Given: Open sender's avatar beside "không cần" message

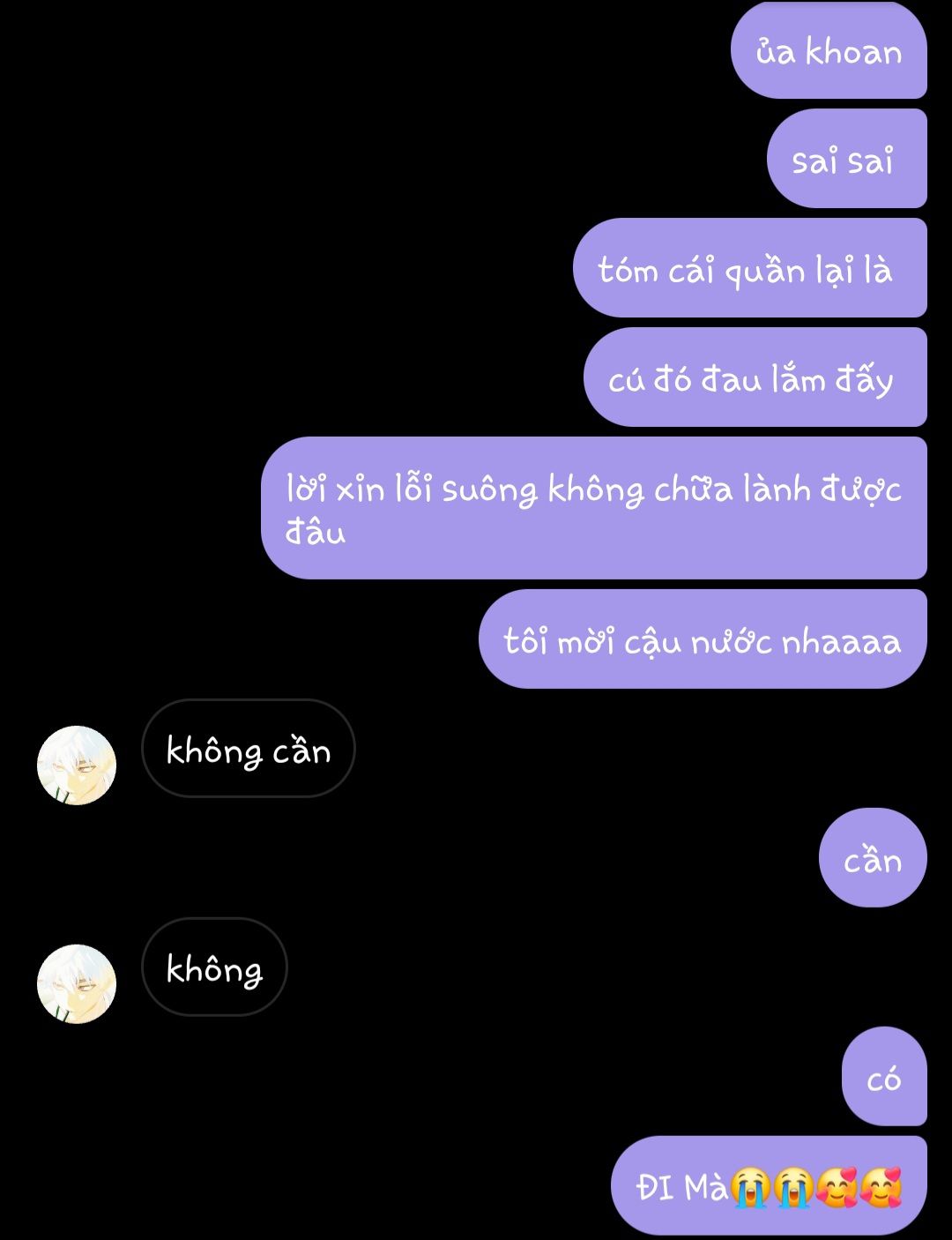Looking at the screenshot, I should pos(77,765).
